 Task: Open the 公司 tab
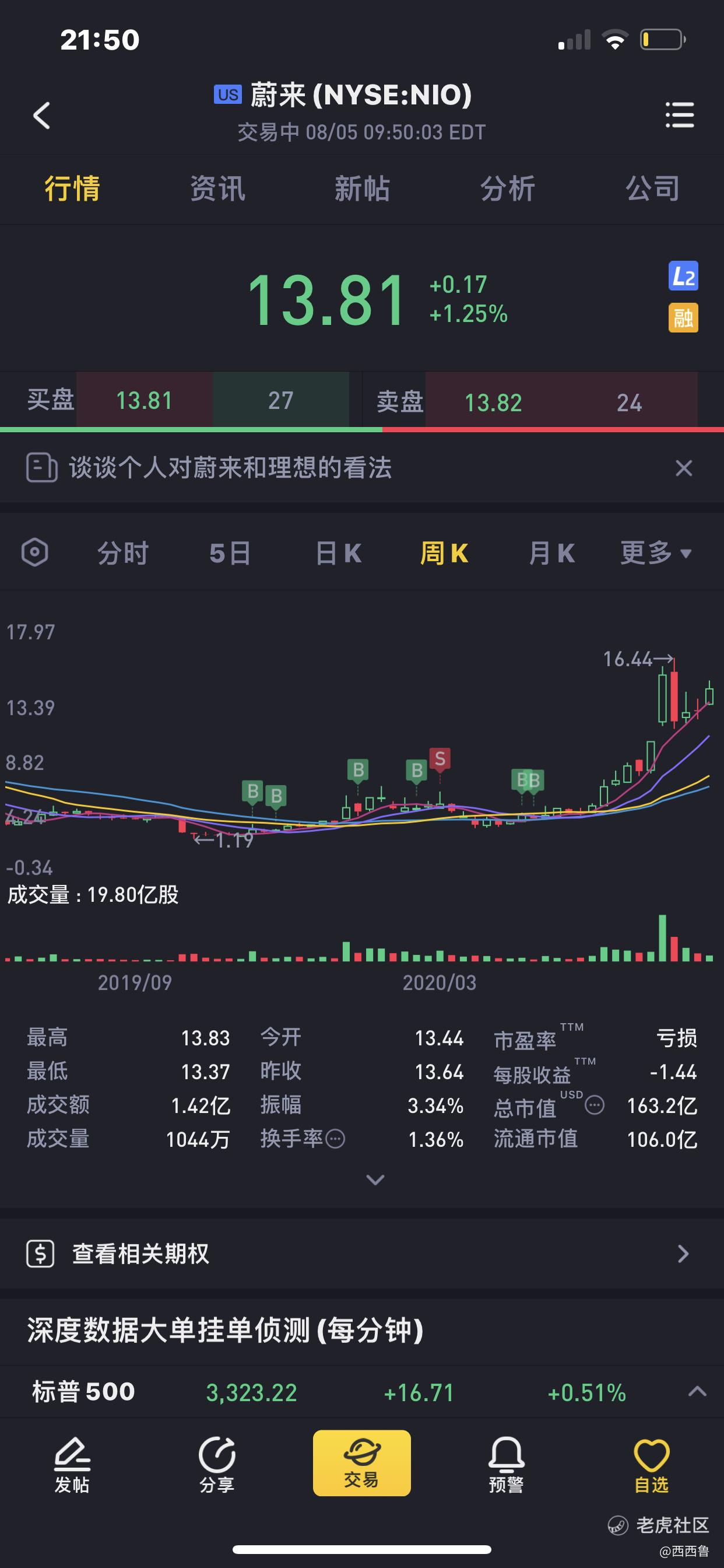(652, 188)
